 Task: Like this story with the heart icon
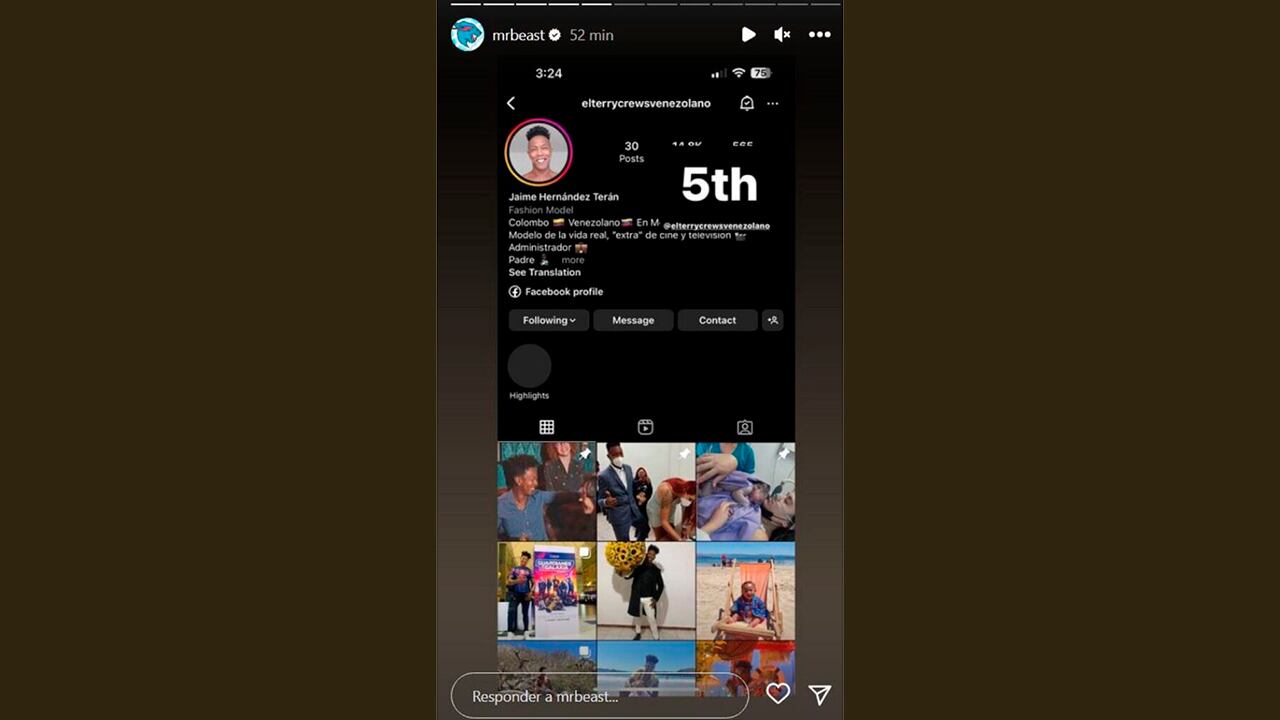tap(778, 693)
